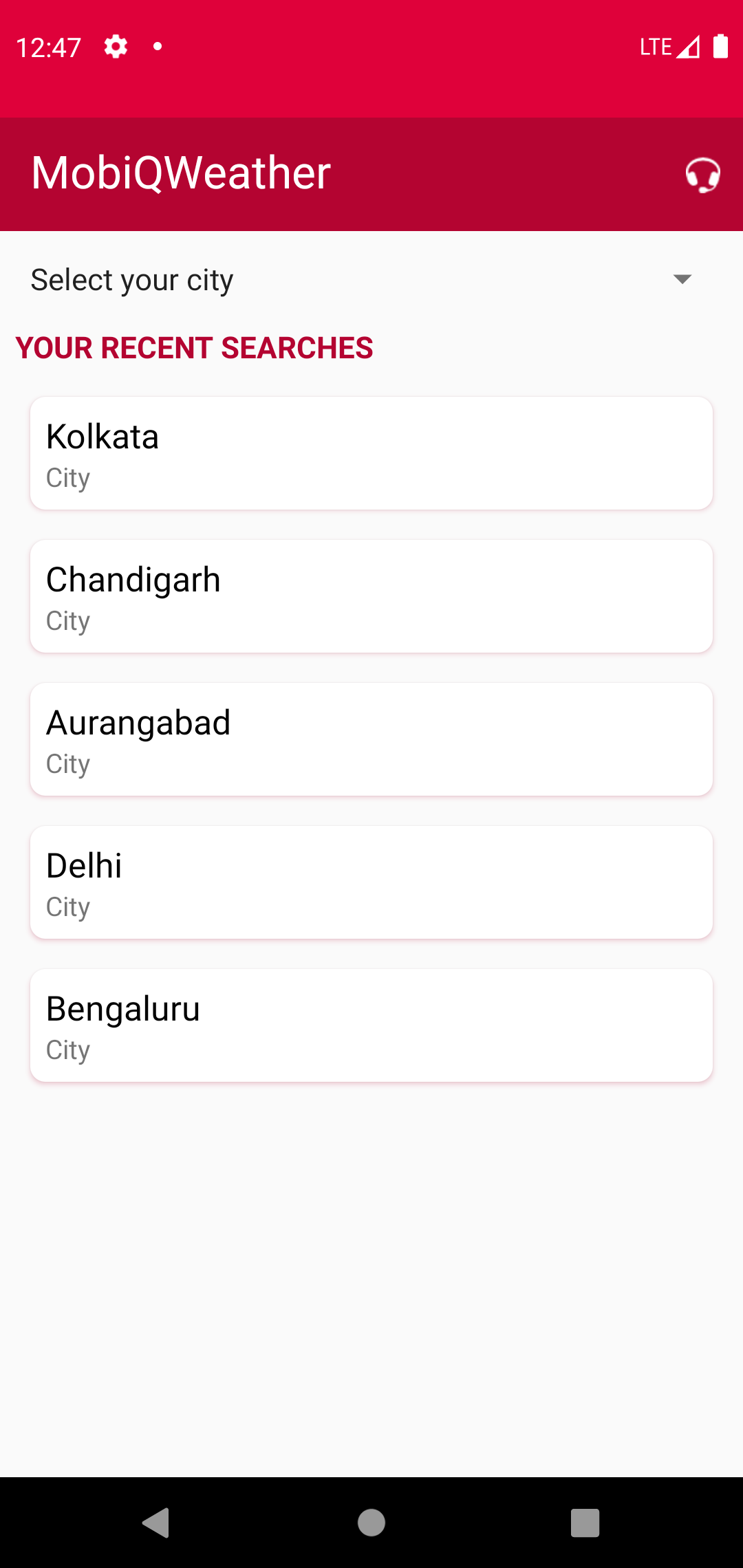Viewport: 743px width, 1568px height.
Task: Select the Chandigarh city card
Action: click(371, 596)
